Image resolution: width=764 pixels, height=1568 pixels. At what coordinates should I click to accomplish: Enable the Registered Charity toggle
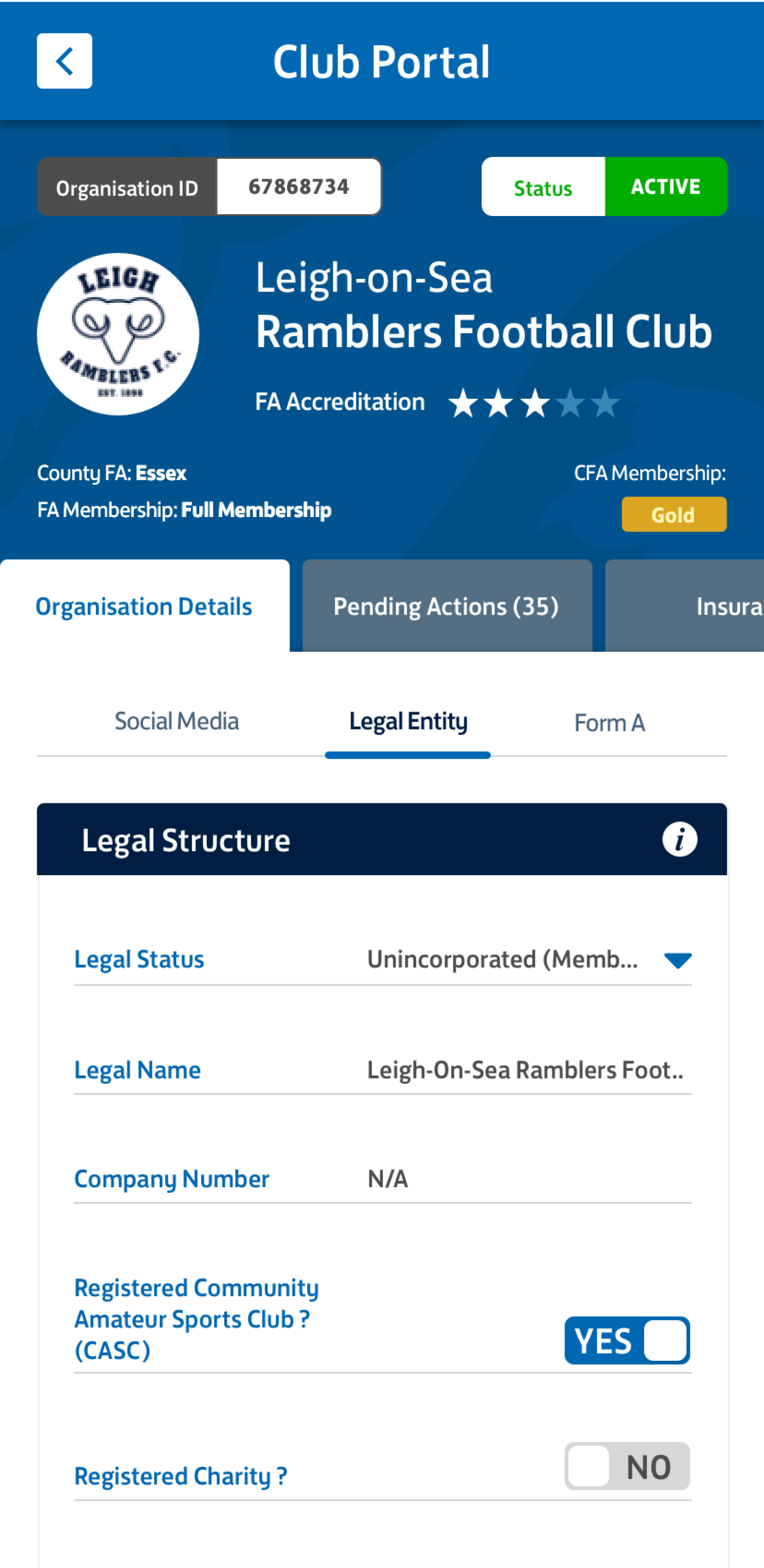627,1466
